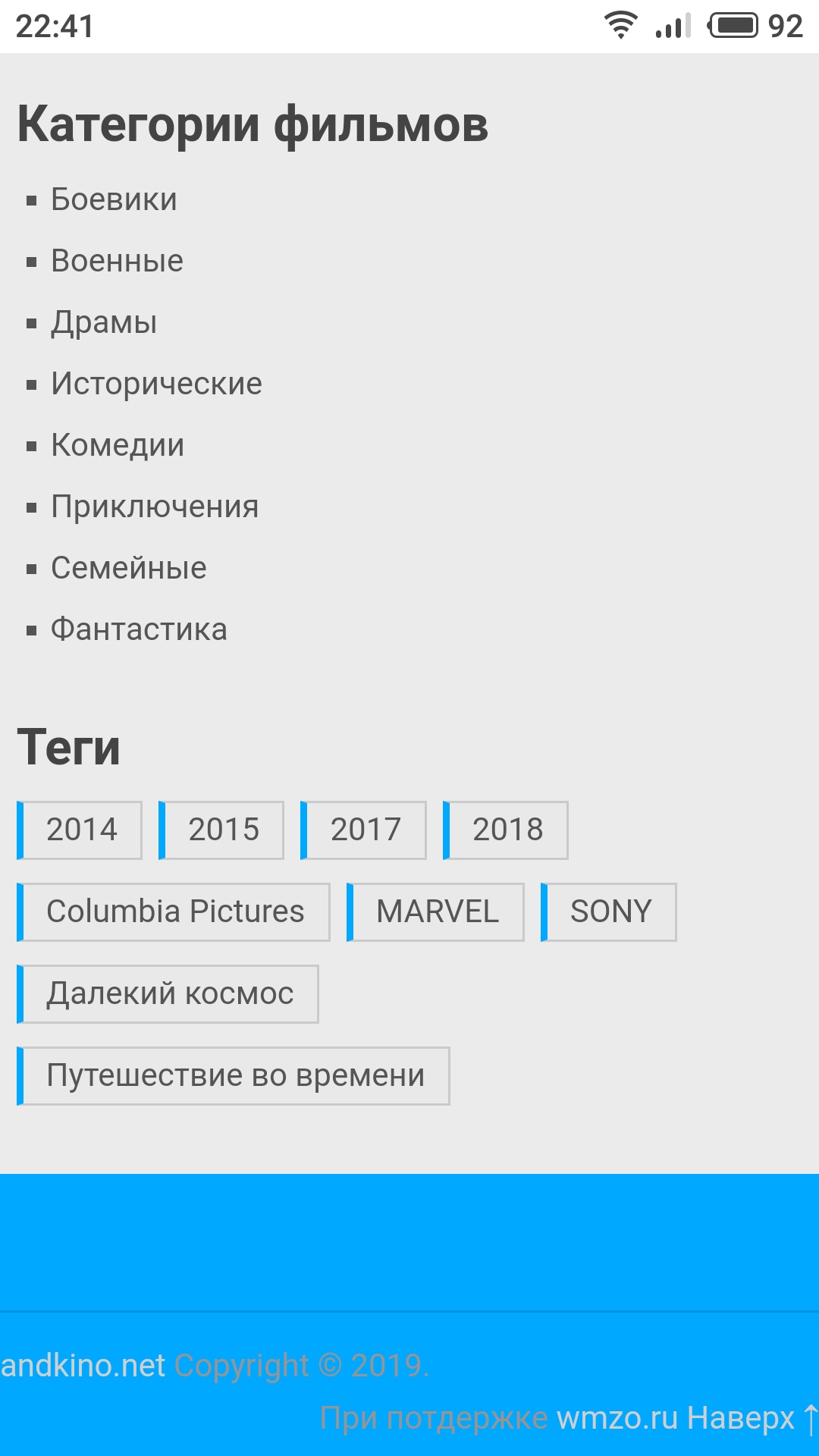Browse the Приключения category
This screenshot has width=819, height=1456.
155,507
